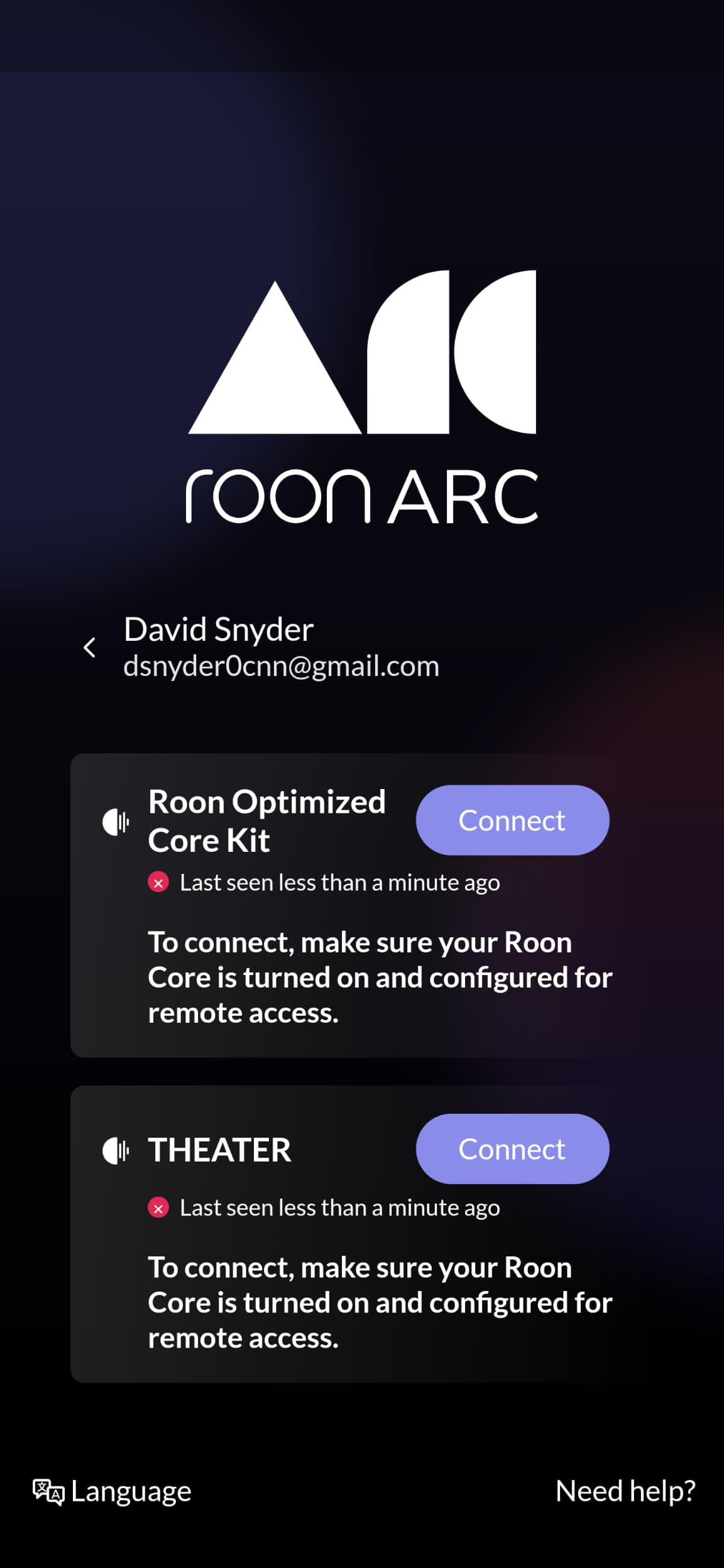
Task: Connect to the THEATER core
Action: click(512, 1148)
